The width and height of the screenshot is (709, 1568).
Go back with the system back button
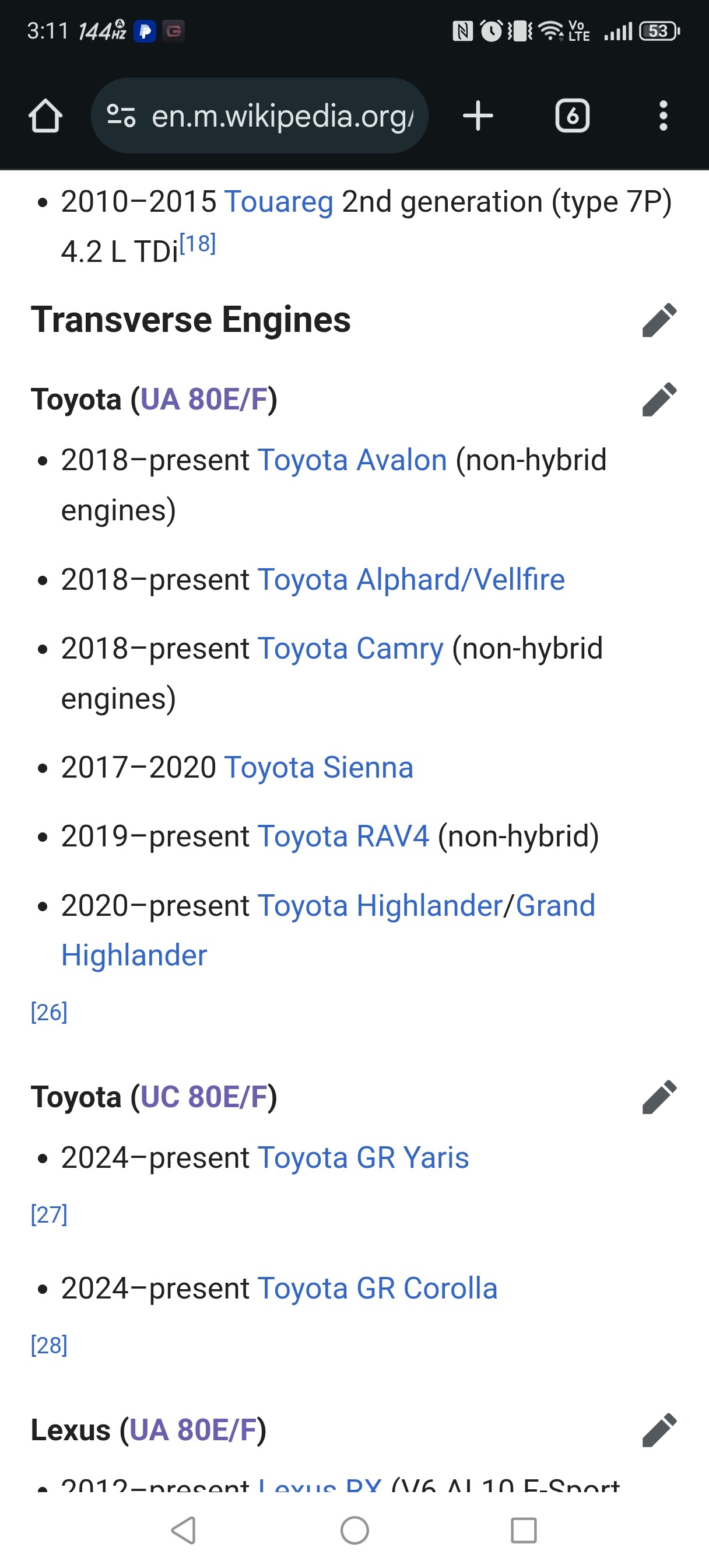point(183,1530)
